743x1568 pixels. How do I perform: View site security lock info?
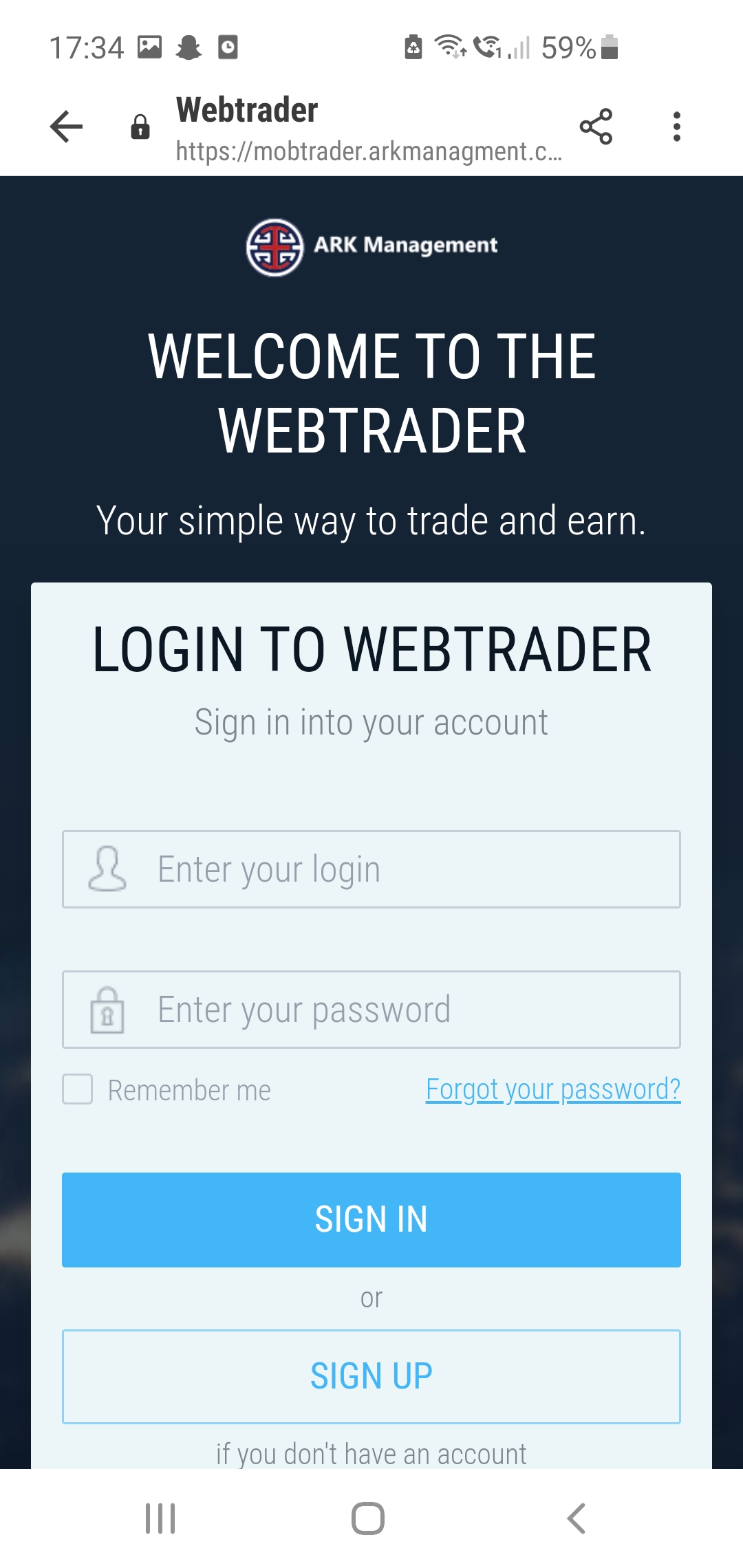140,127
